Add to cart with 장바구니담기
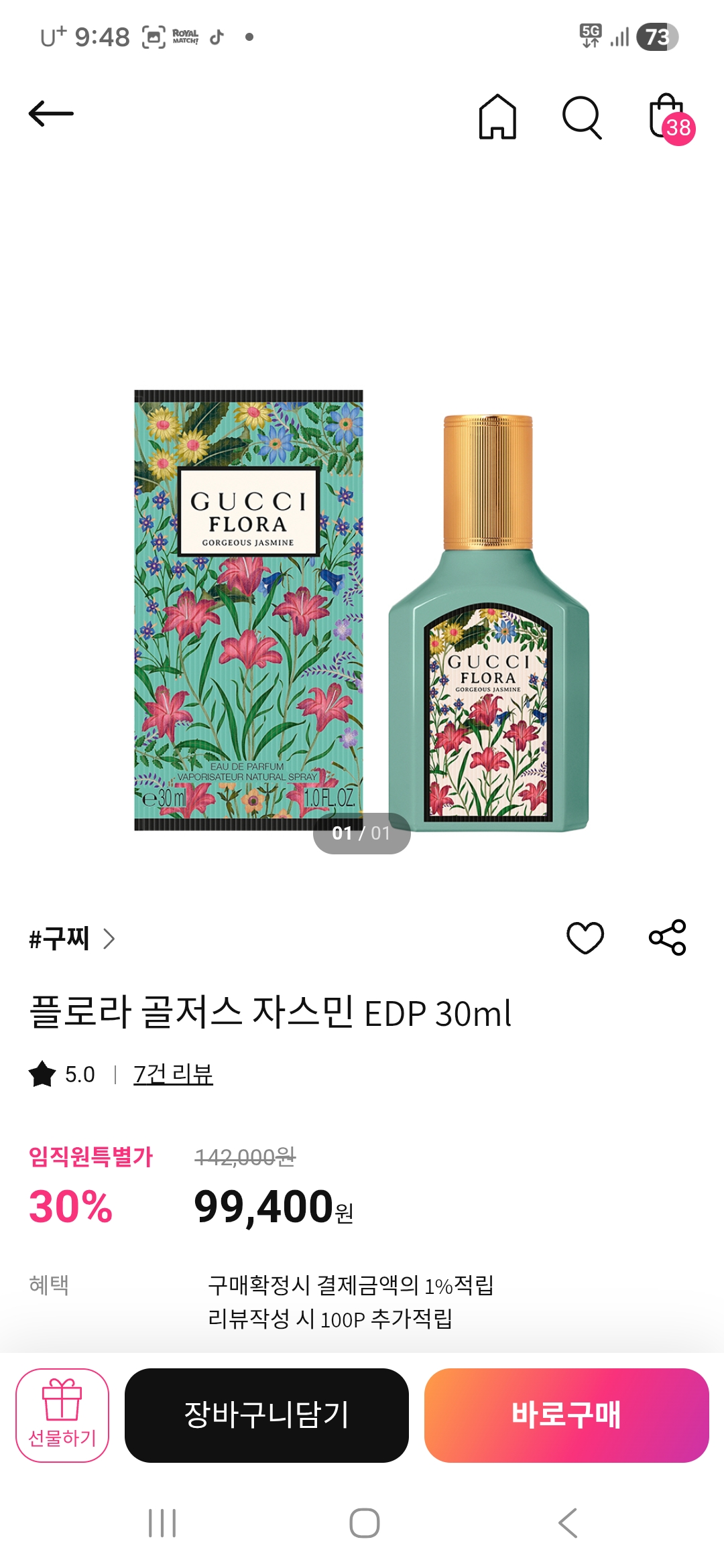This screenshot has width=724, height=1568. point(267,1415)
